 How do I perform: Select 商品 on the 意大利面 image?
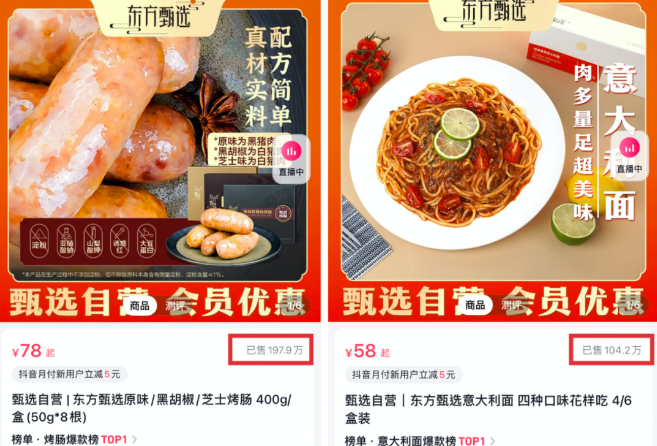click(475, 306)
